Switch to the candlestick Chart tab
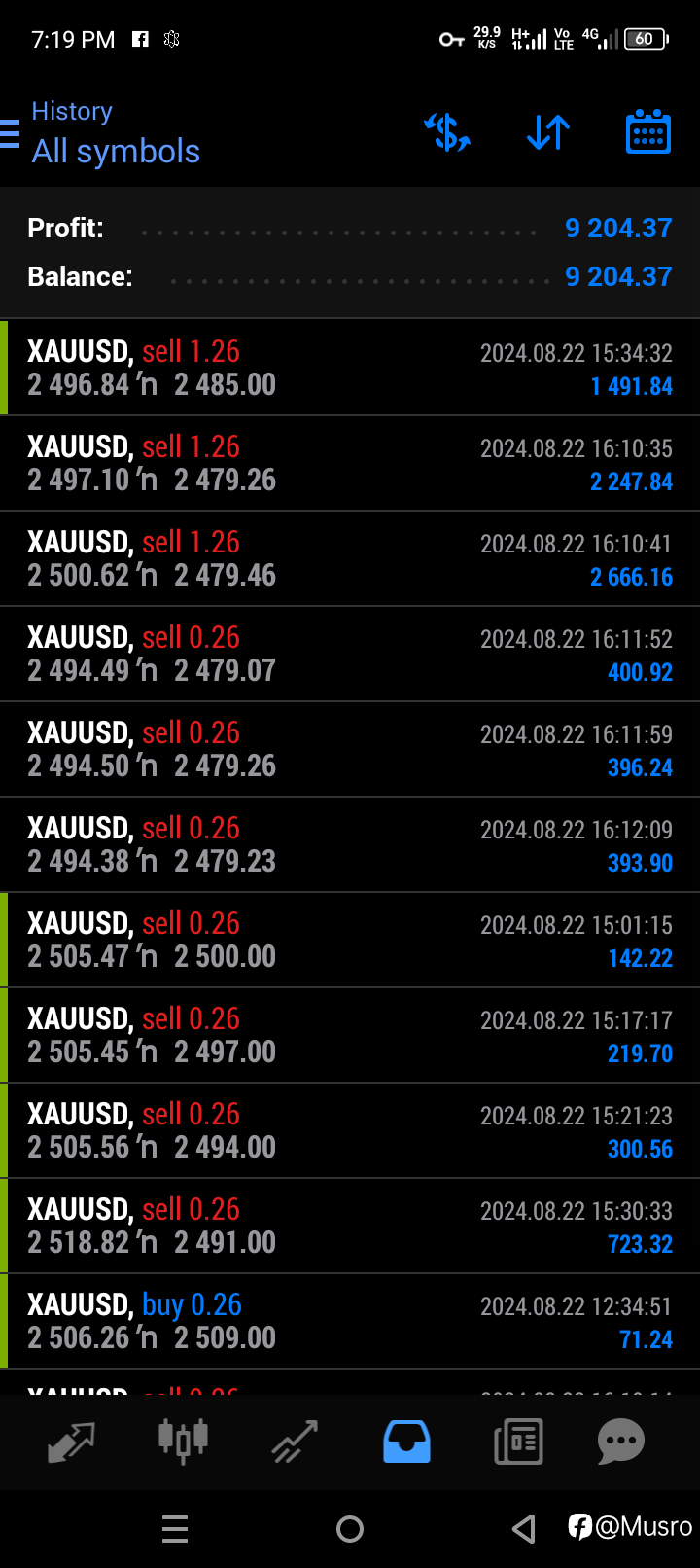700x1568 pixels. pyautogui.click(x=183, y=1442)
